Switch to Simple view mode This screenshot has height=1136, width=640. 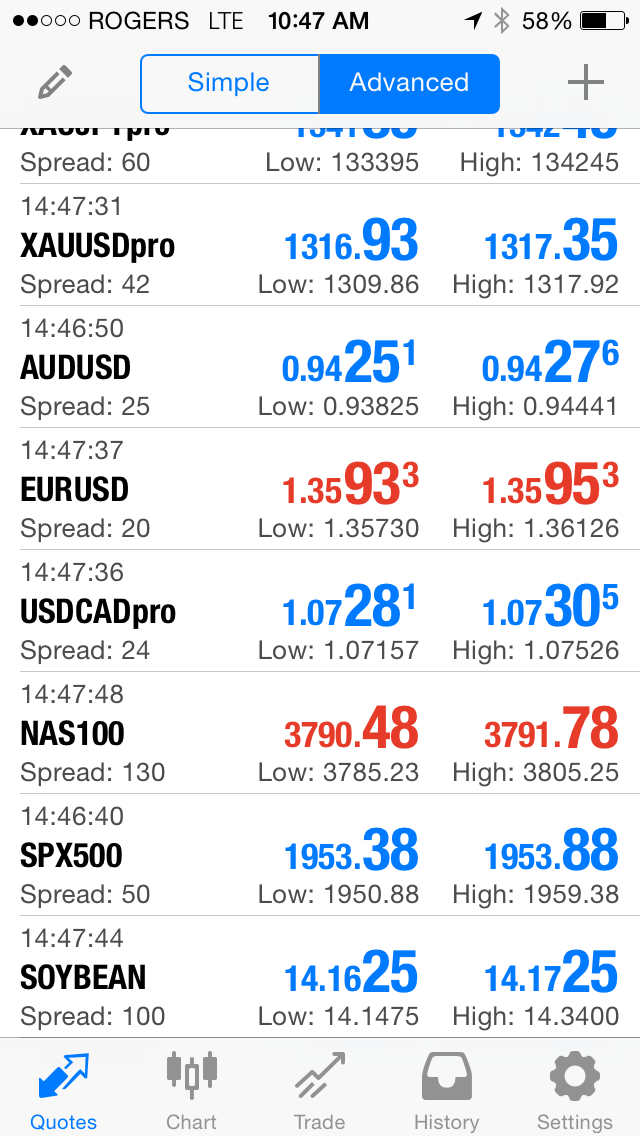(x=229, y=83)
